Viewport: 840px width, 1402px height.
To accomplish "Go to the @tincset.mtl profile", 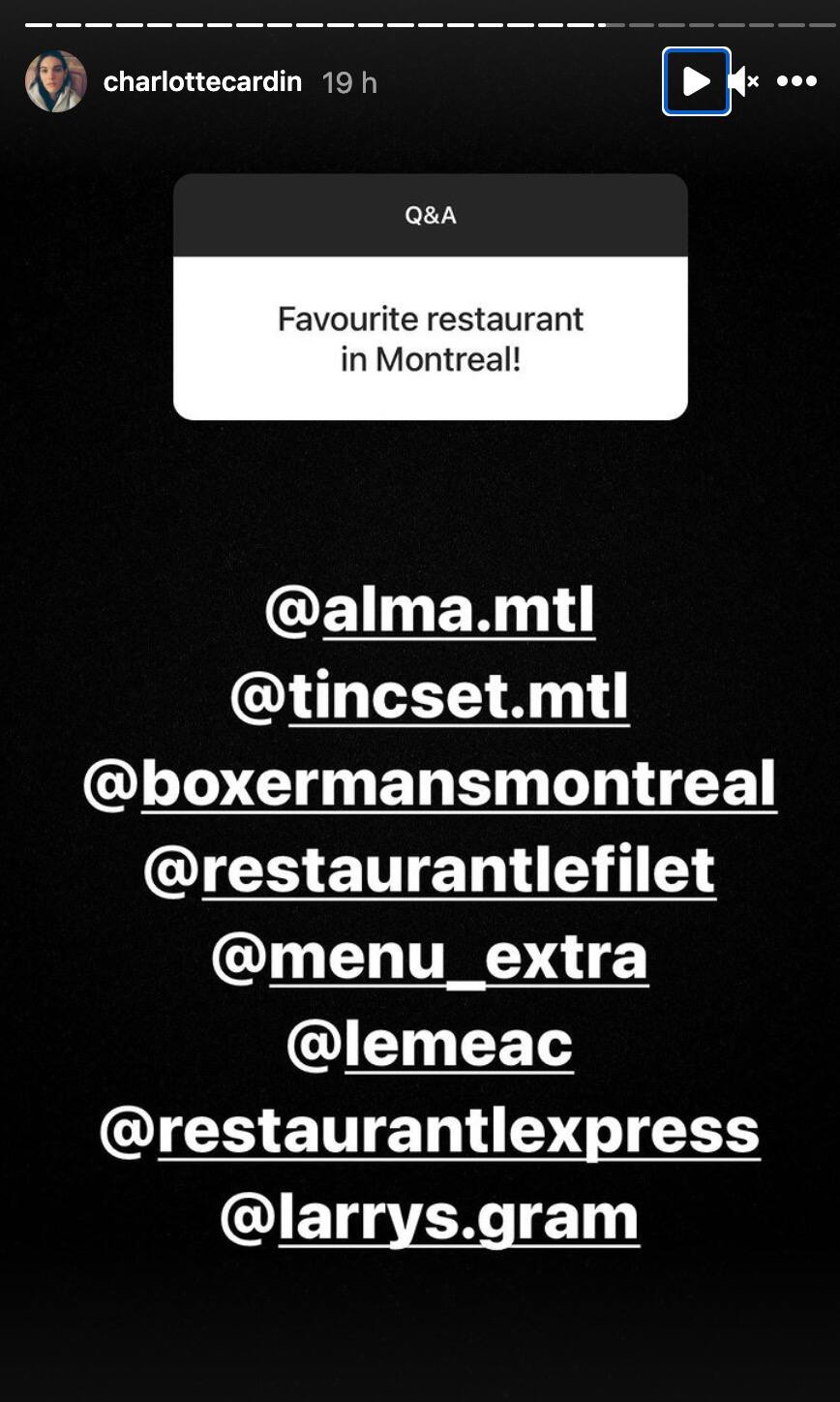I will pyautogui.click(x=430, y=697).
